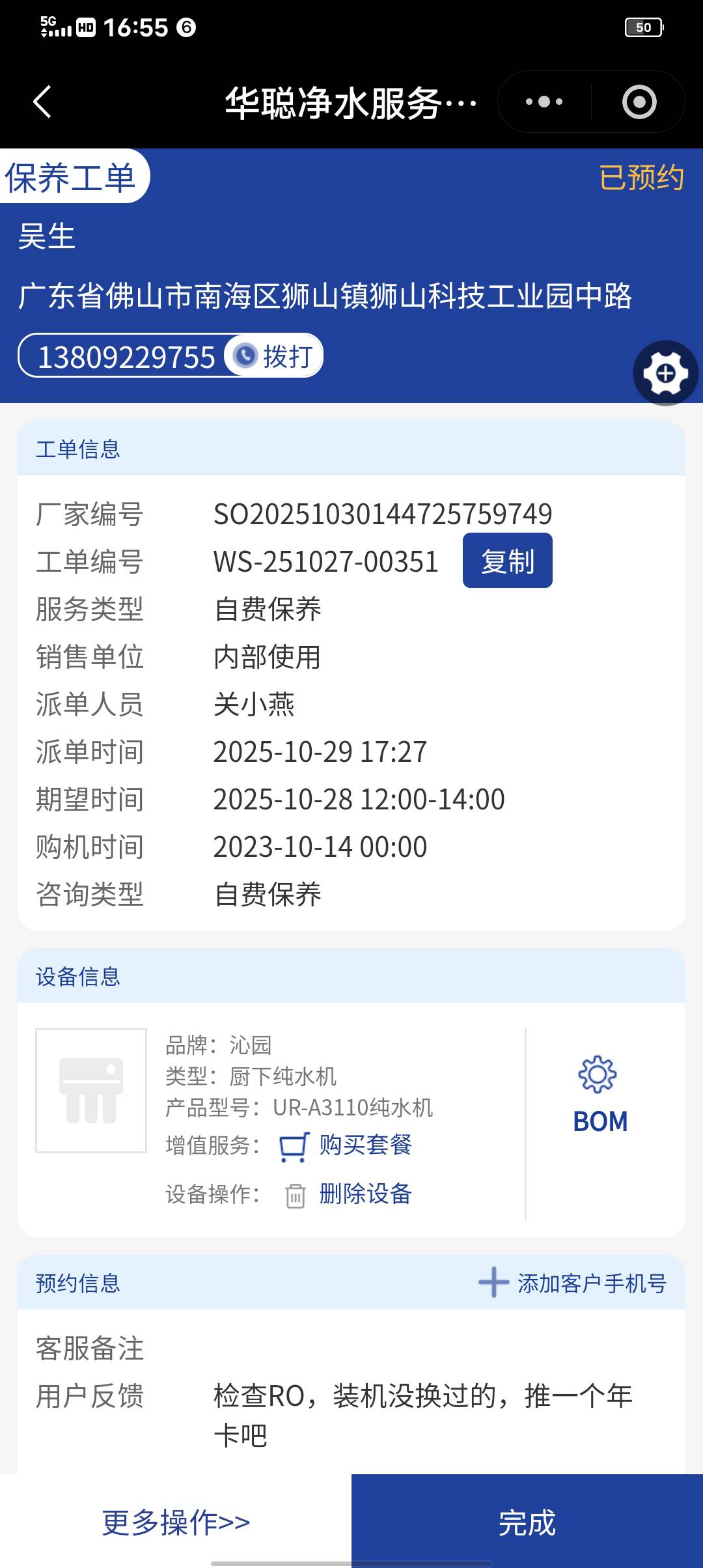Open the mini program three-dot menu
The height and width of the screenshot is (1568, 703).
[544, 102]
